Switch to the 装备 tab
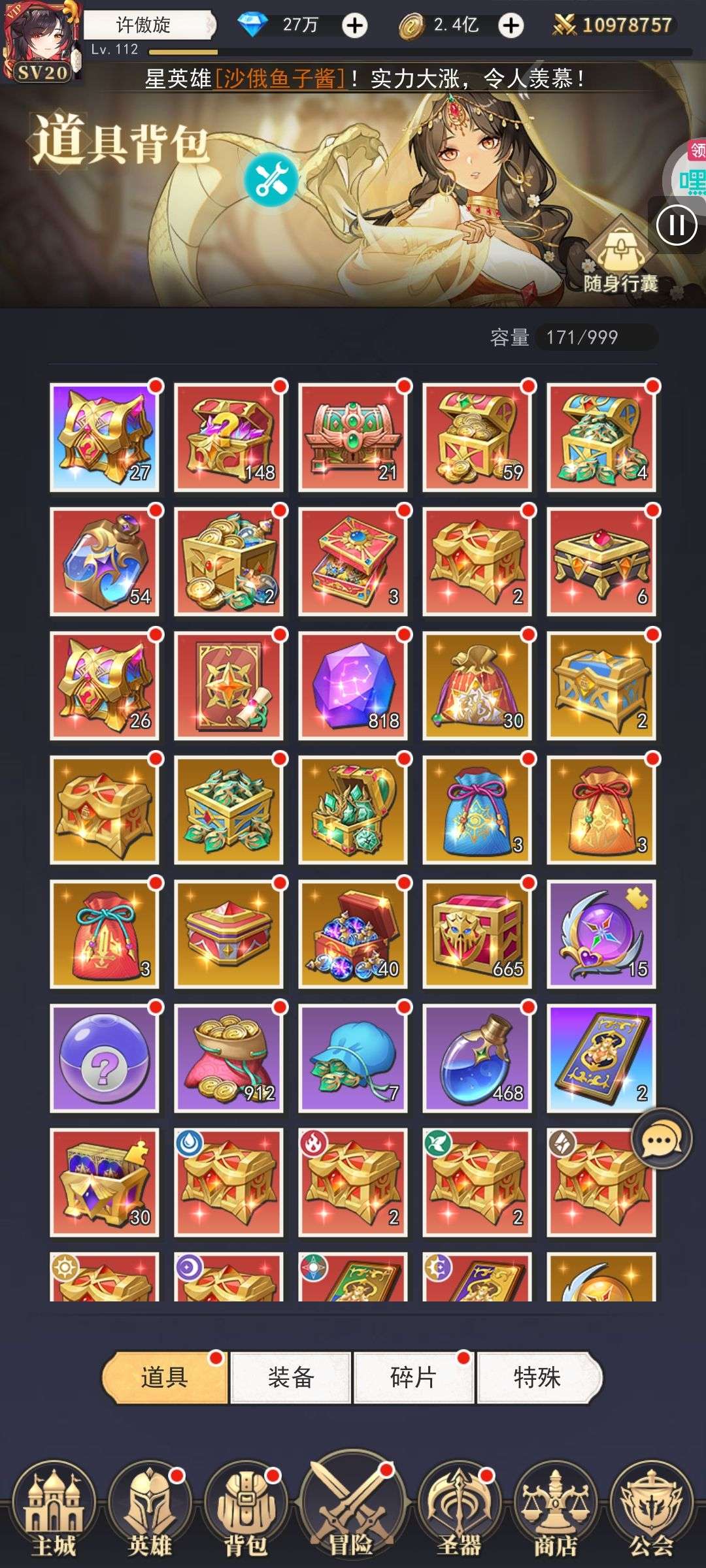The width and height of the screenshot is (706, 1568). 291,1378
